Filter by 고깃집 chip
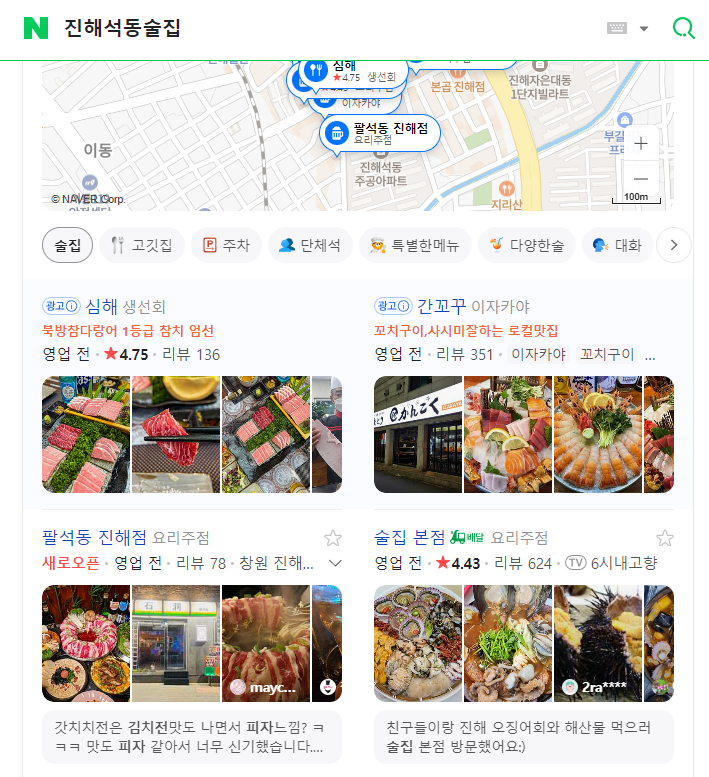 (x=142, y=245)
